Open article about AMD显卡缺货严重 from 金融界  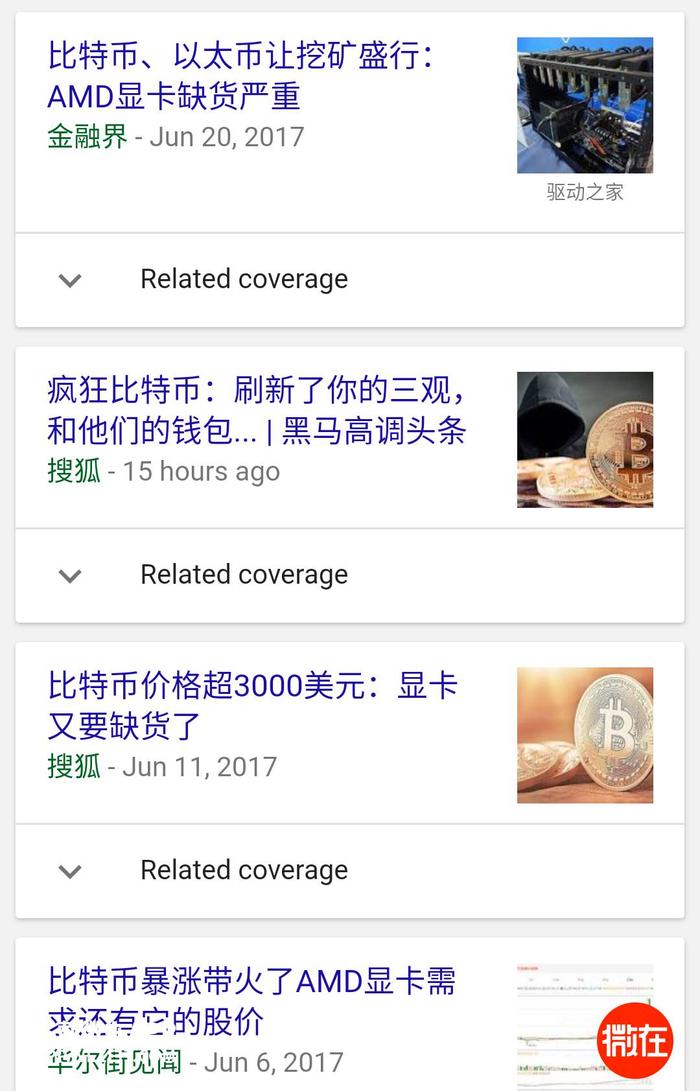coord(240,76)
